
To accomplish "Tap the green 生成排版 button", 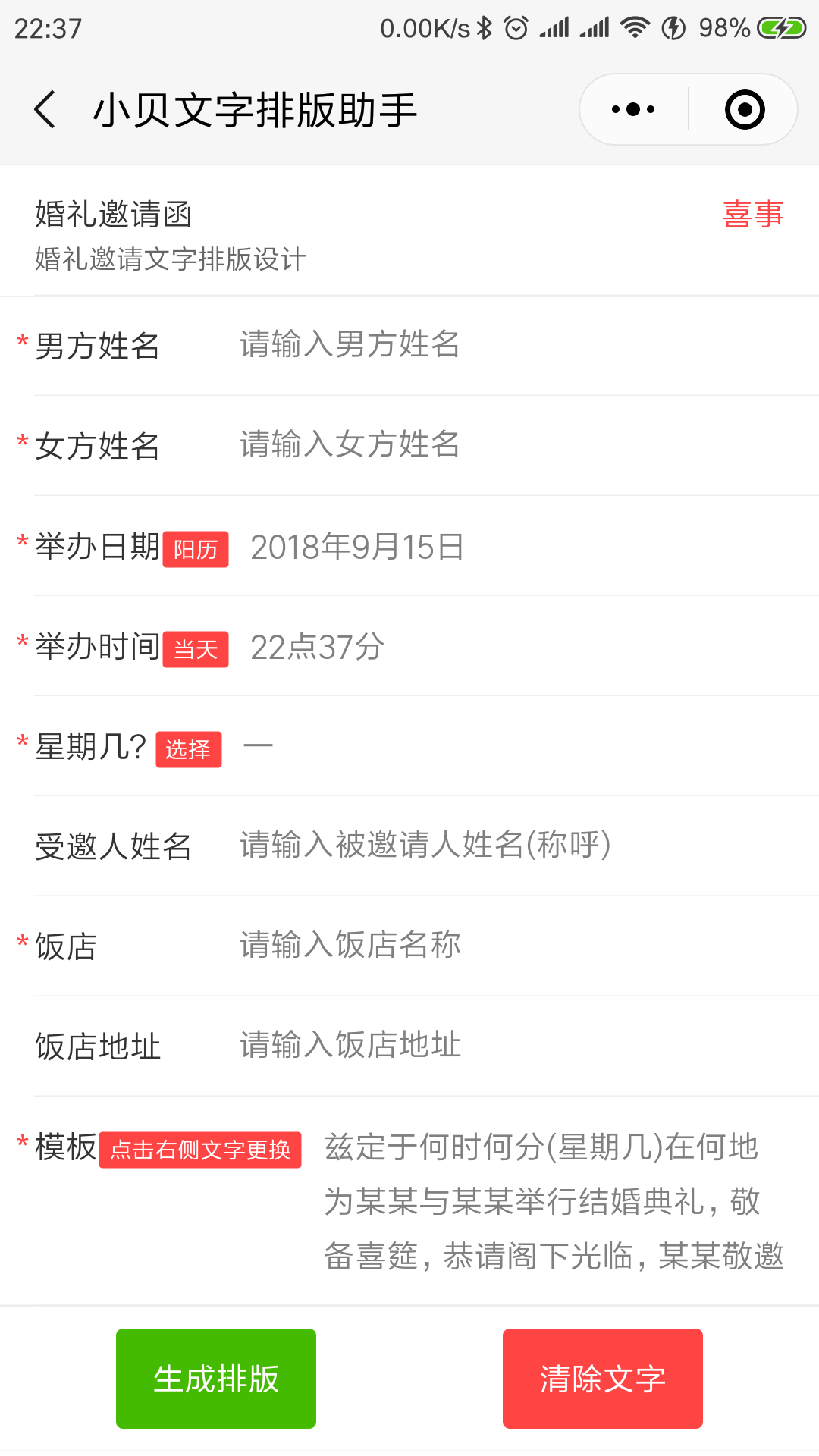I will [216, 1379].
